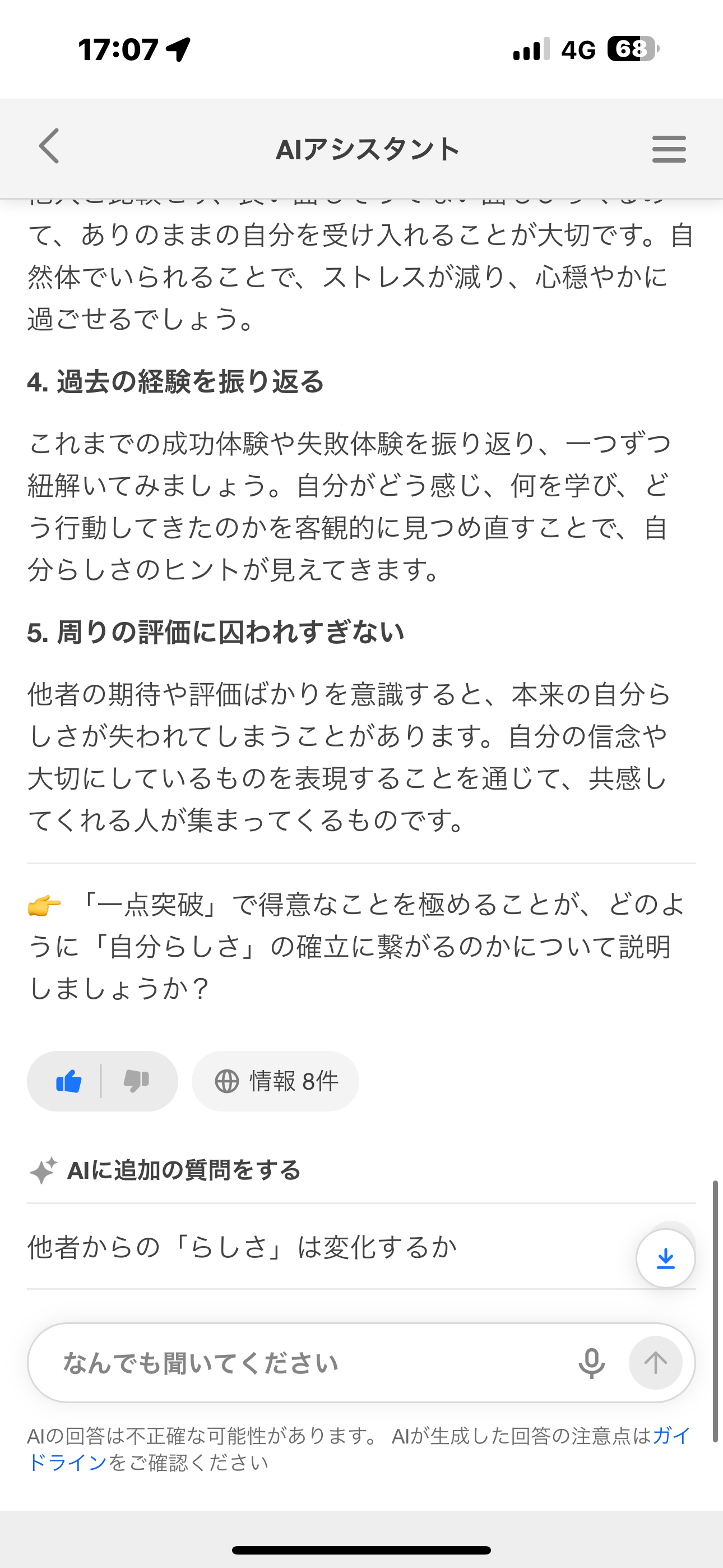723x1568 pixels.
Task: Give the answer a thumbs down
Action: pyautogui.click(x=136, y=1082)
